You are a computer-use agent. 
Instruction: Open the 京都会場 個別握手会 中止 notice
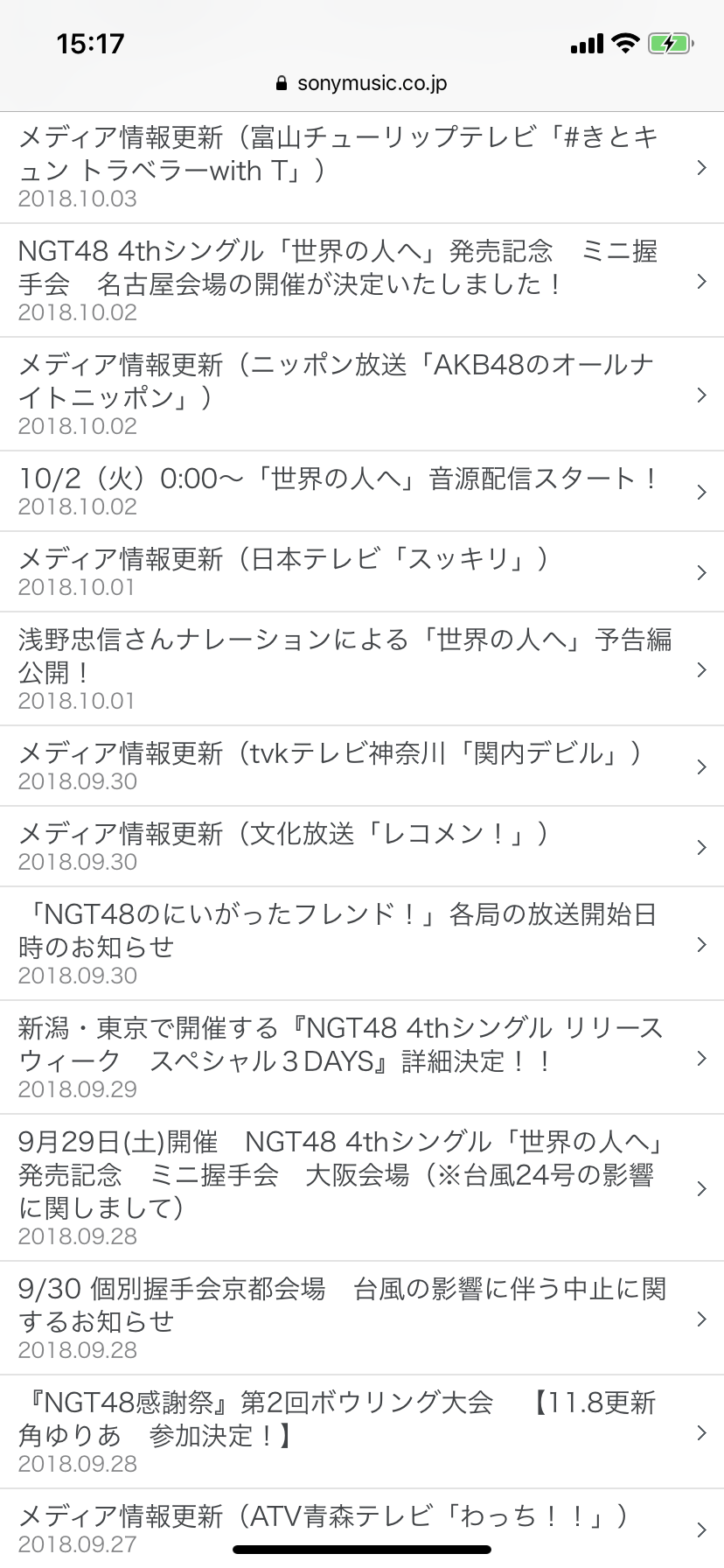tap(362, 1319)
